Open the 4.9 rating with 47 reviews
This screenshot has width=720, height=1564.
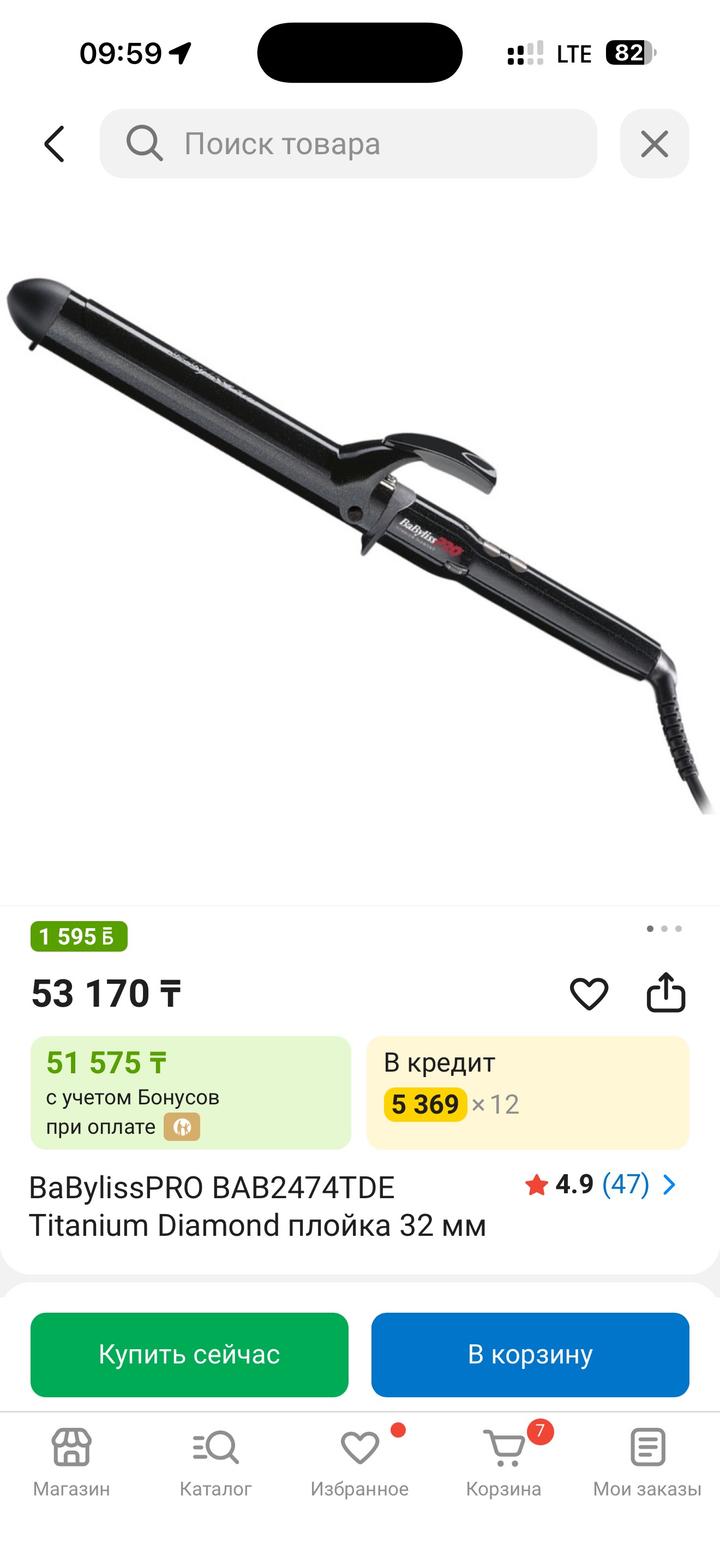click(600, 1185)
